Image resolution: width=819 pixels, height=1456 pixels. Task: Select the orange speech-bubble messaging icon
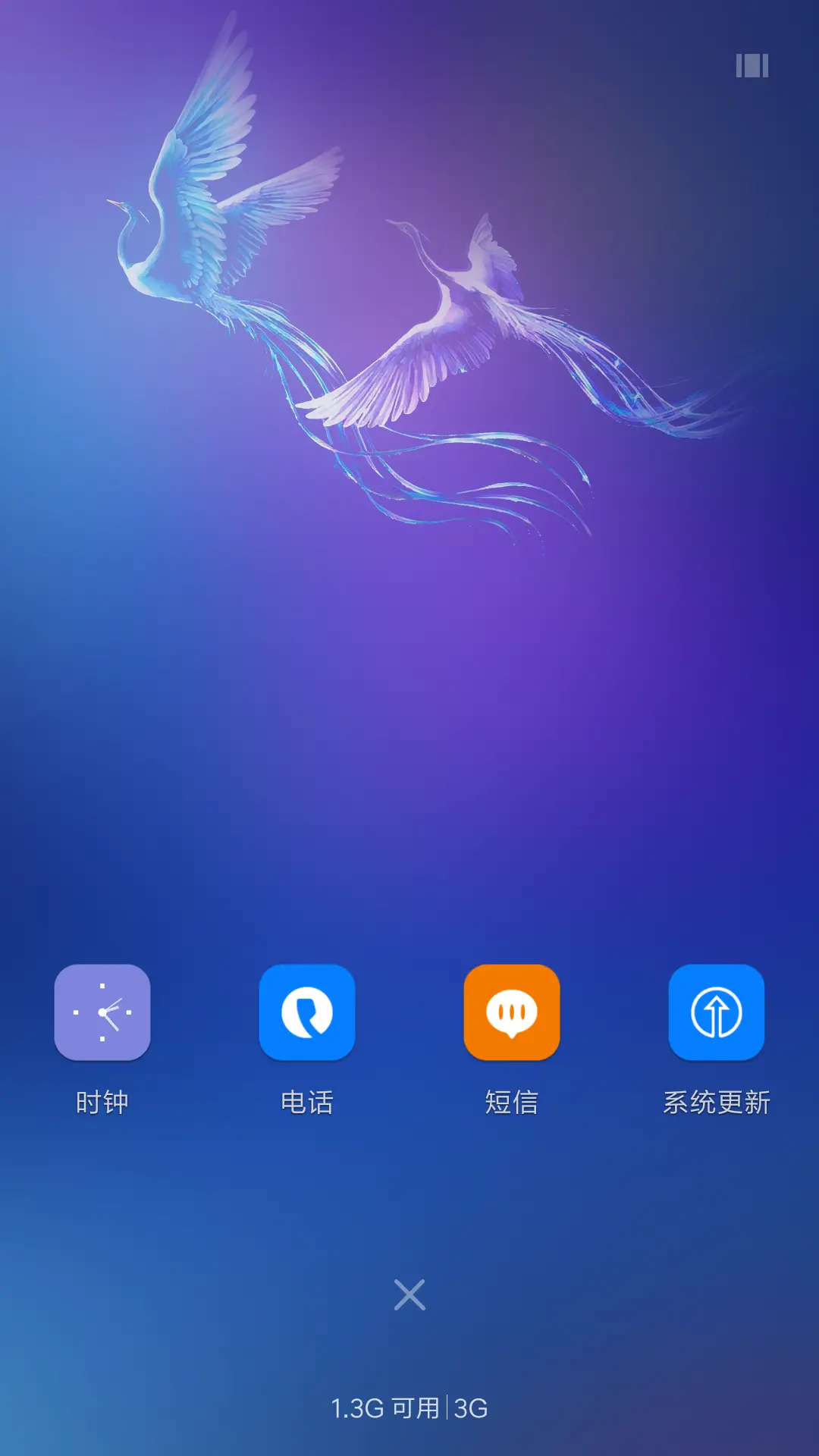tap(512, 1013)
